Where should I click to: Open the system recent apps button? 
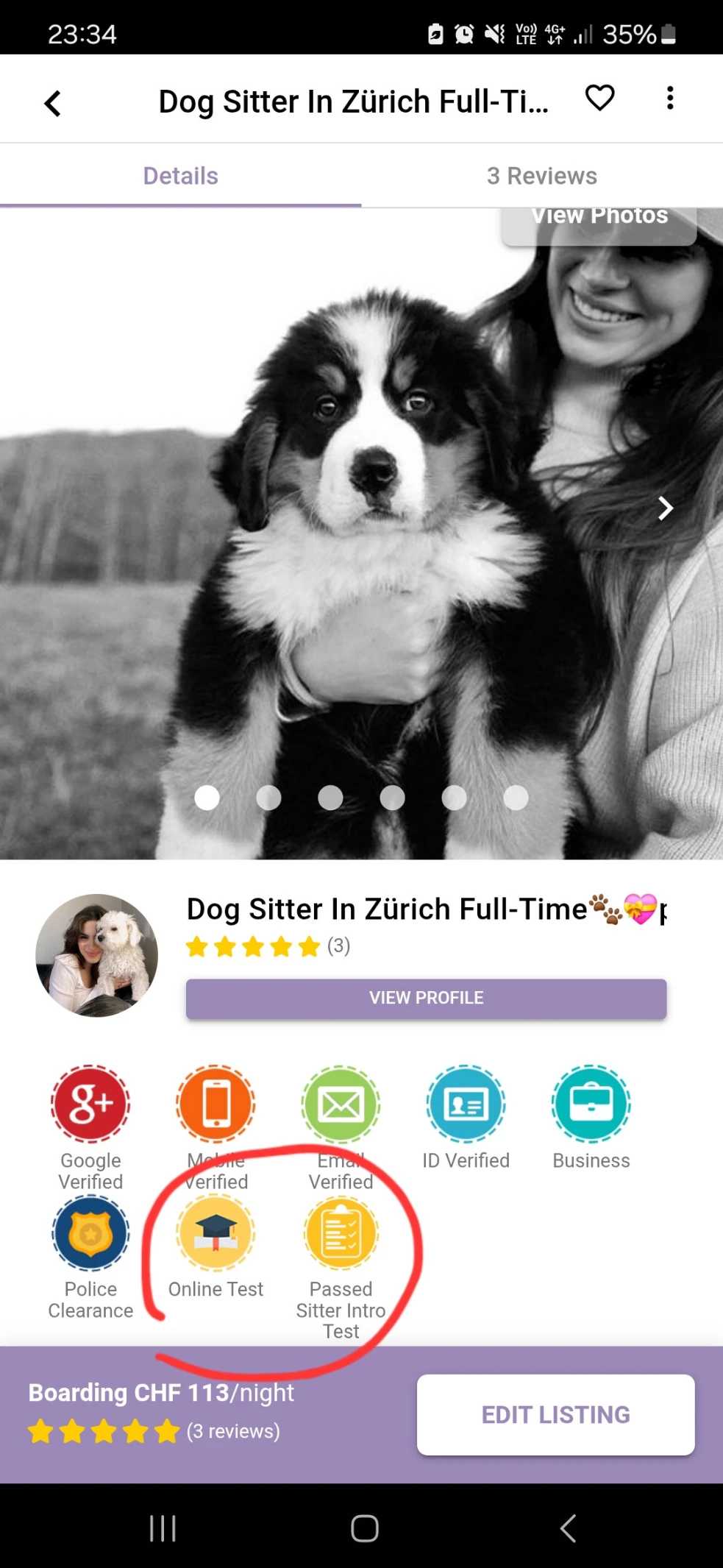click(163, 1528)
